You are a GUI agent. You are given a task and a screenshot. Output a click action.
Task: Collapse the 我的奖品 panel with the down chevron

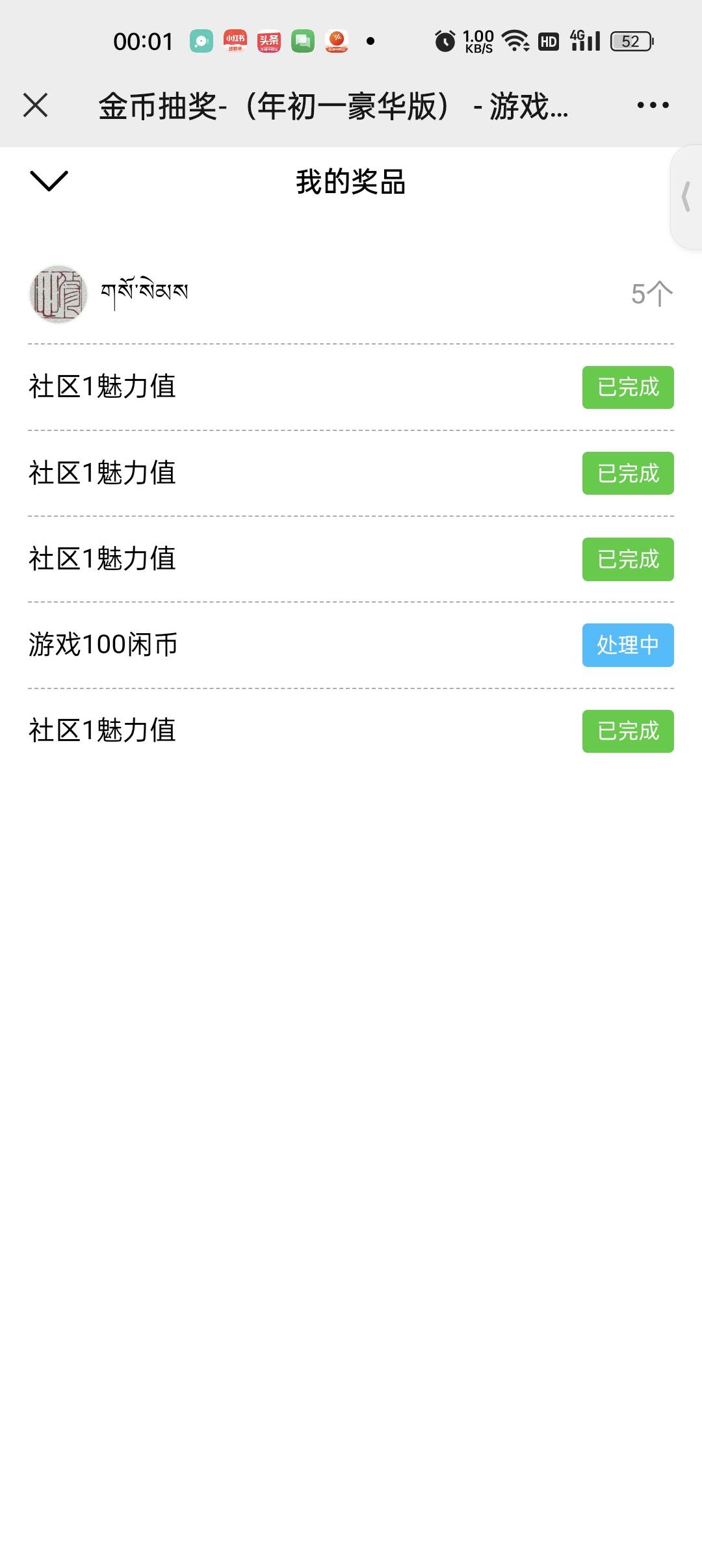(49, 181)
